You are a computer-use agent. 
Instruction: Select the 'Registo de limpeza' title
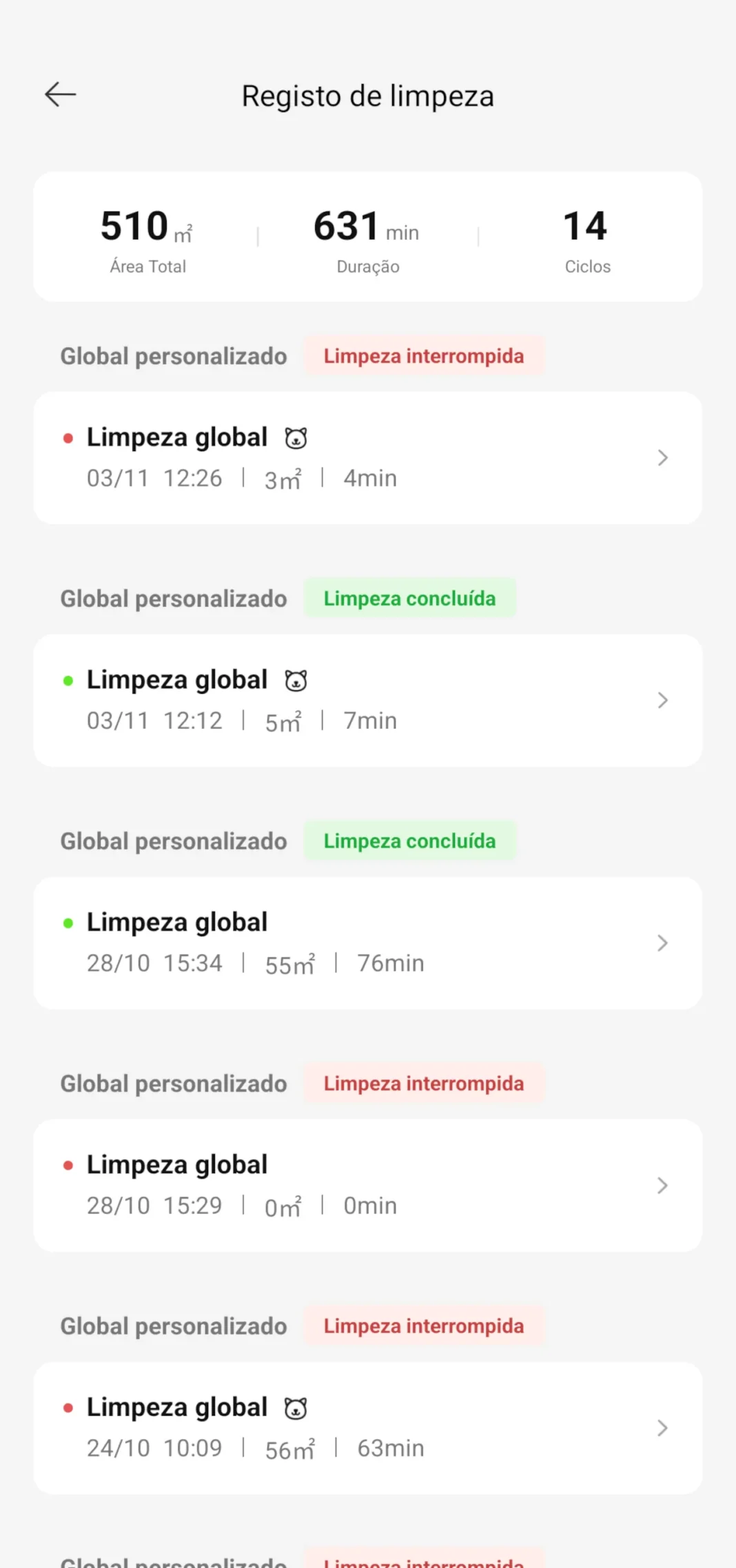pos(367,96)
